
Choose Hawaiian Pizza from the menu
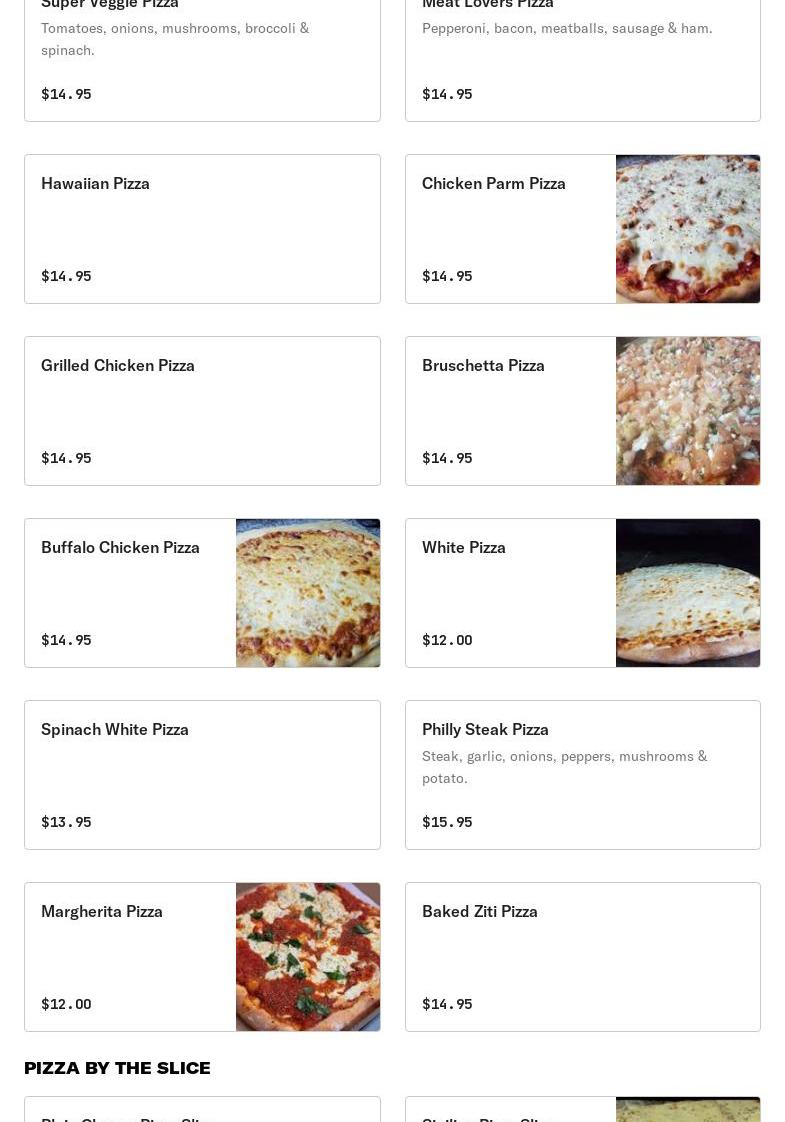(x=202, y=229)
